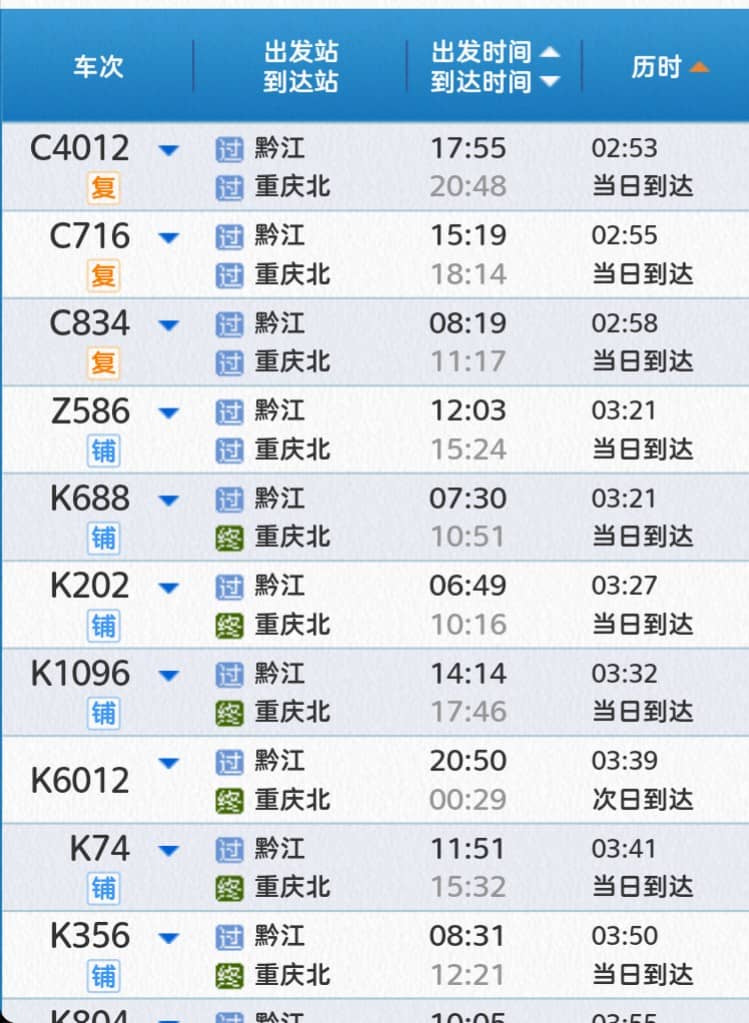749x1023 pixels.
Task: Expand details for train K74
Action: (169, 851)
